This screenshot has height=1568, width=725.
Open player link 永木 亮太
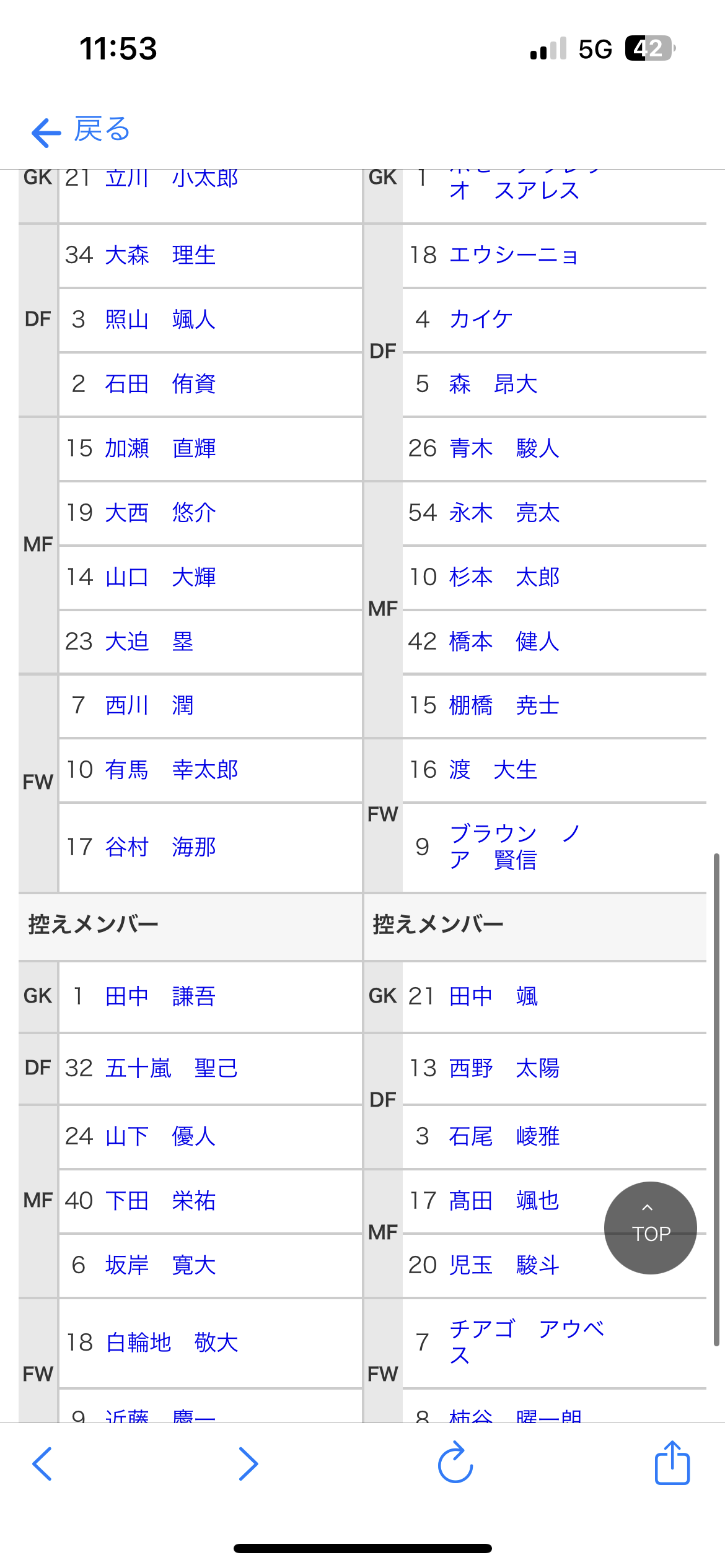504,513
